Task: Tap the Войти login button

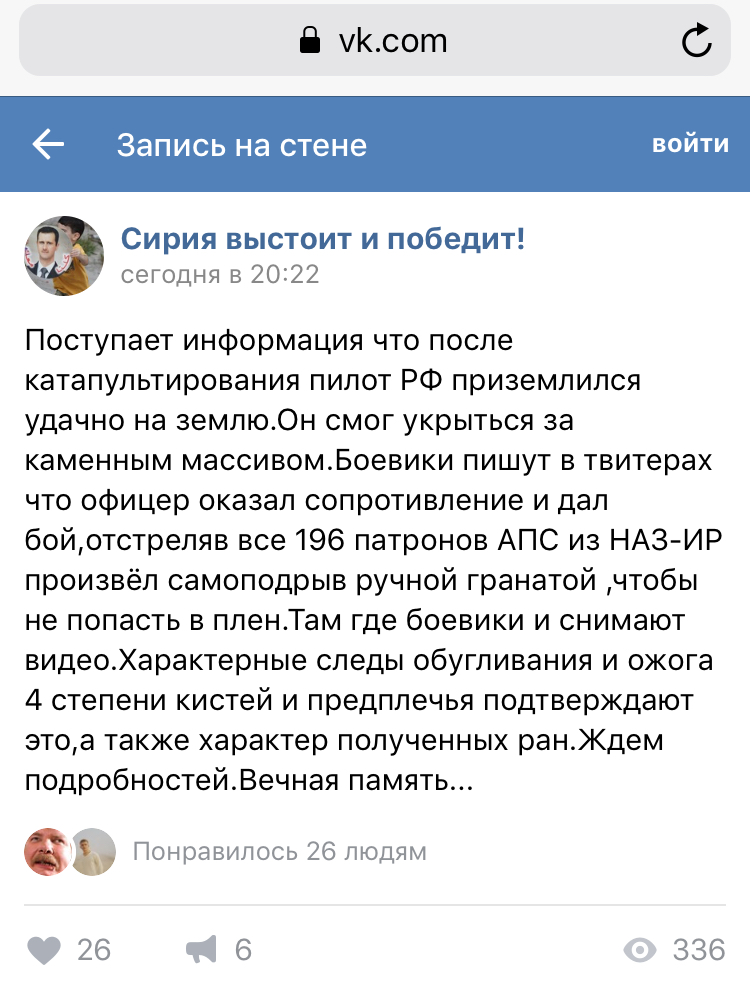Action: pos(690,144)
